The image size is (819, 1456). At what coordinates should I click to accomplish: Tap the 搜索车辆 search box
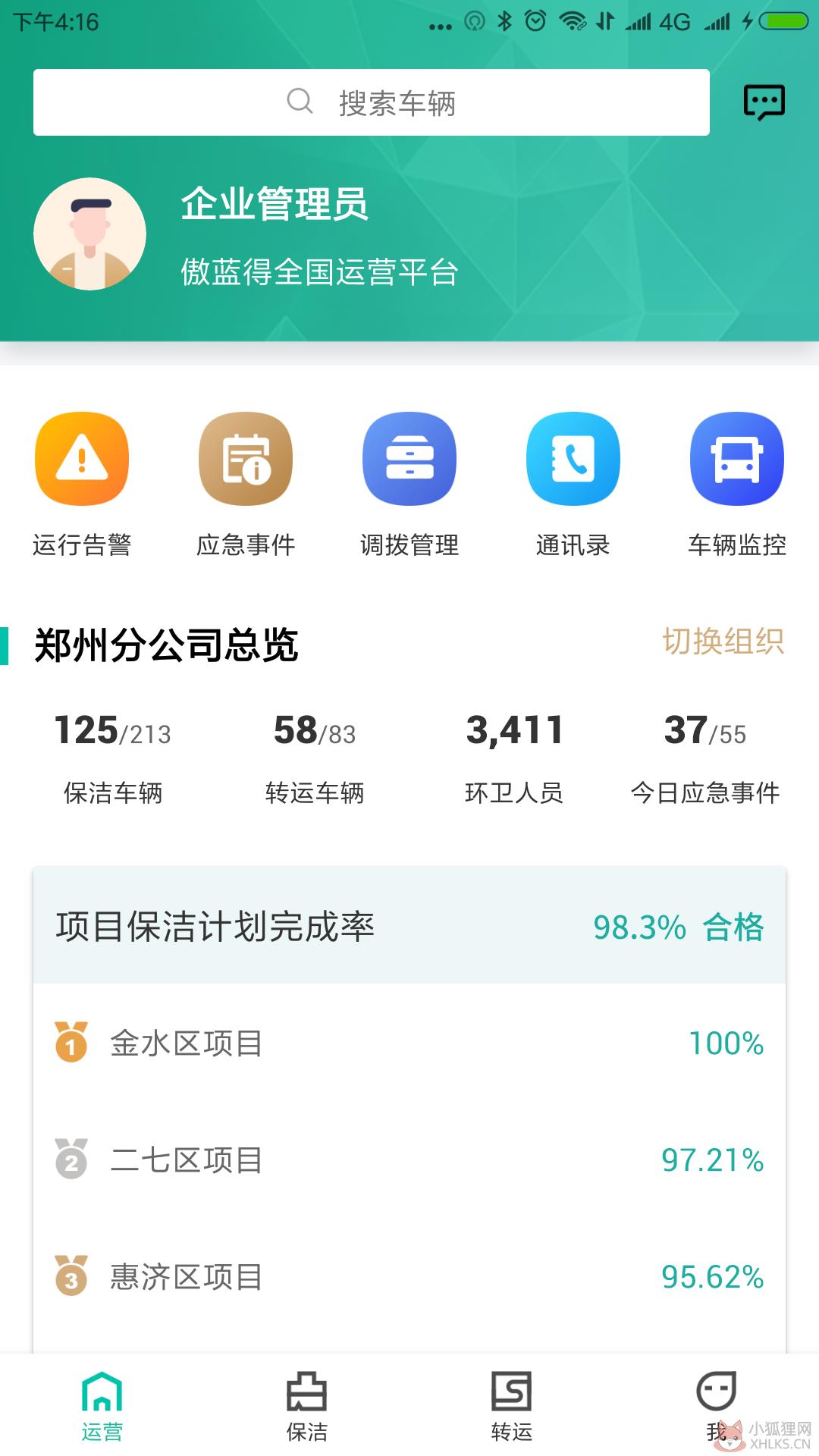(372, 102)
